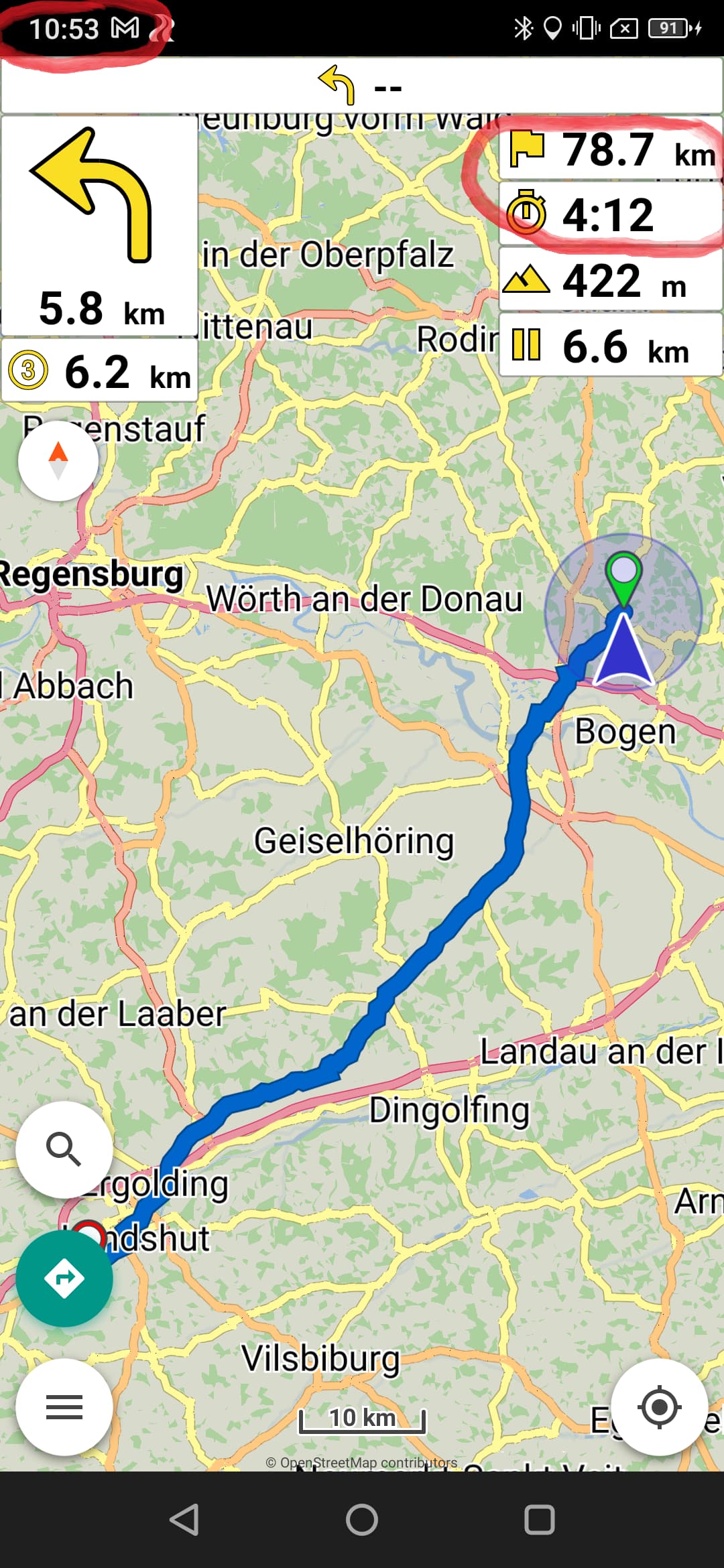This screenshot has width=724, height=1568.
Task: Open the map search button
Action: [x=64, y=1150]
